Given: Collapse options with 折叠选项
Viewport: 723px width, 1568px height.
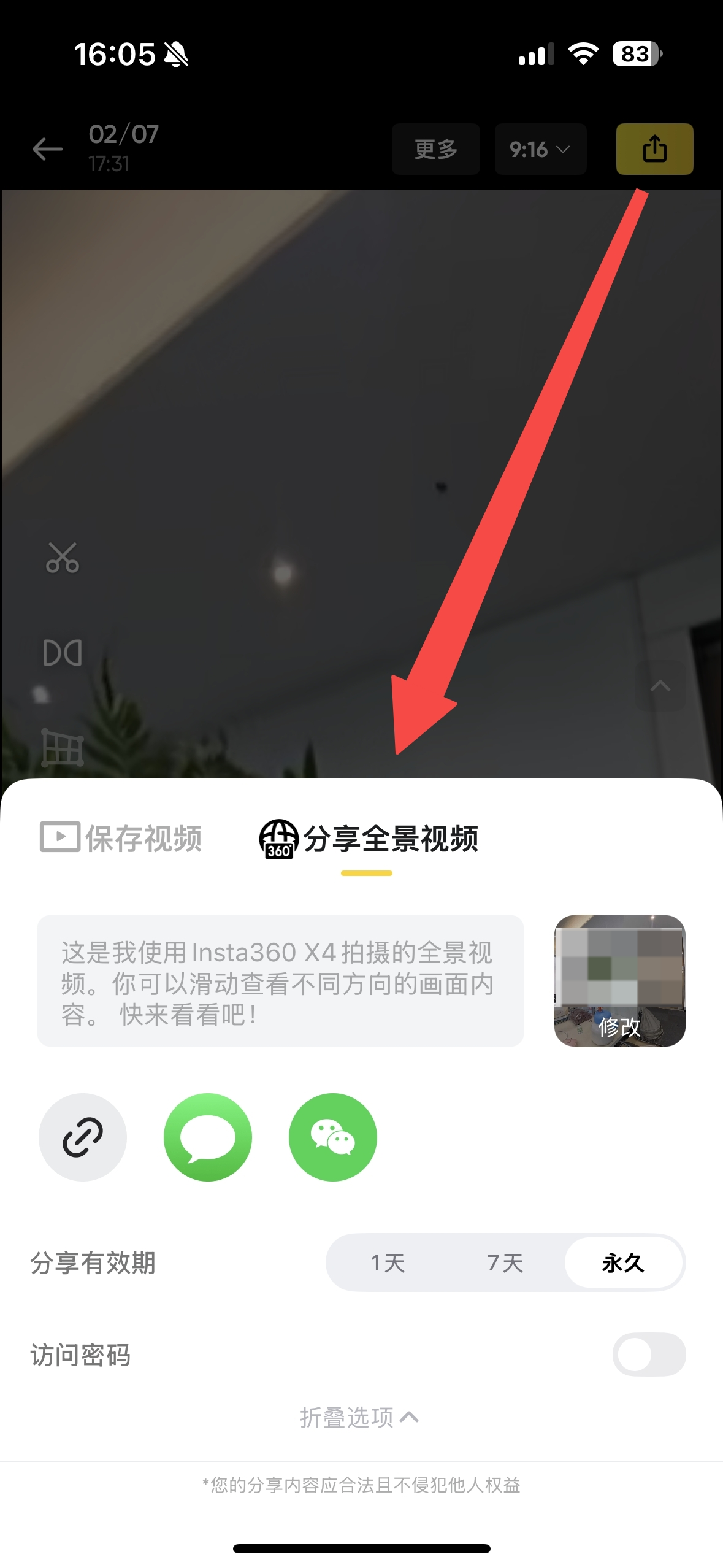Looking at the screenshot, I should click(x=359, y=1417).
